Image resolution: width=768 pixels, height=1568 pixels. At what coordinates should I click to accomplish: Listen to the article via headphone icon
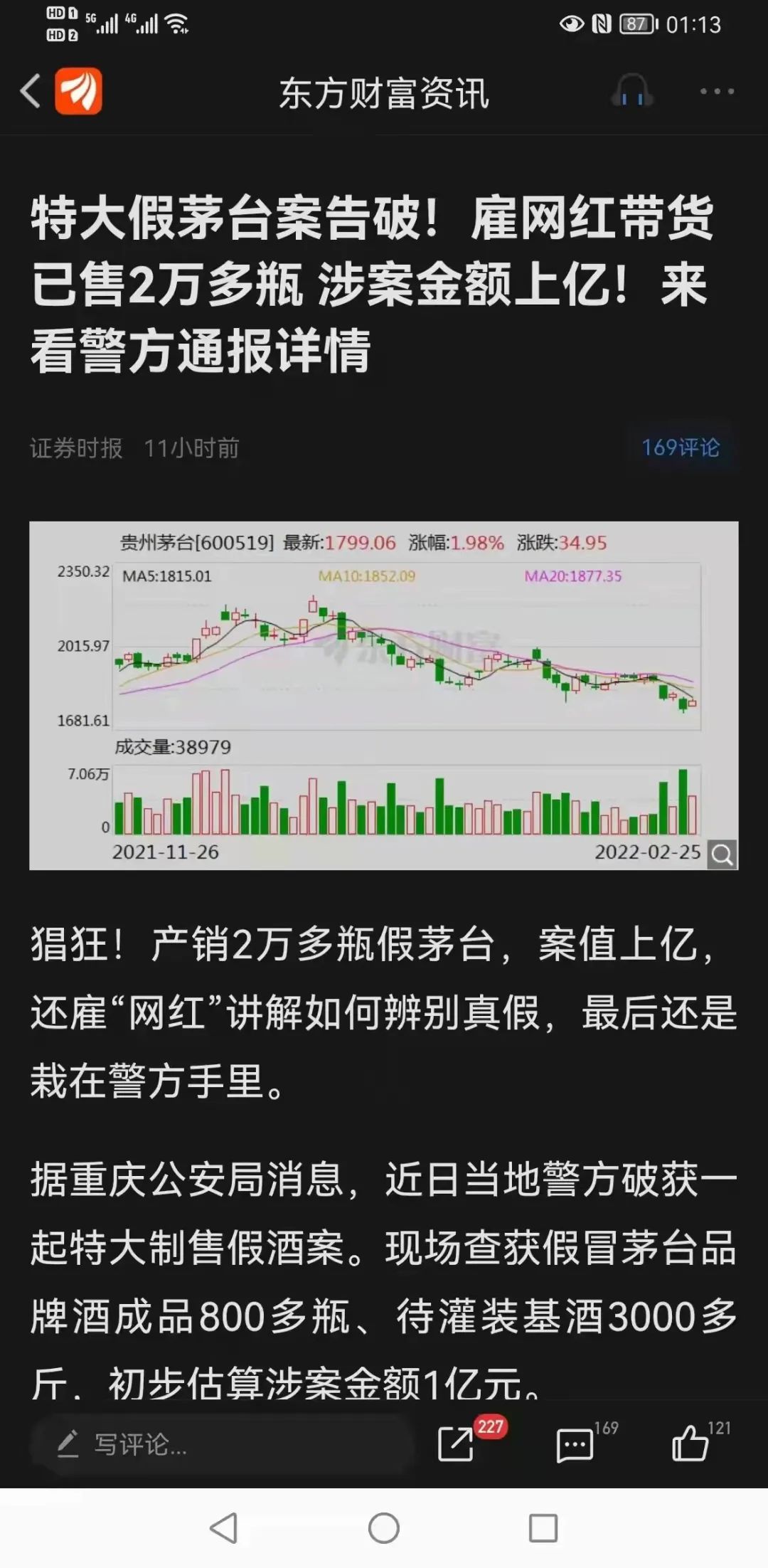(631, 91)
